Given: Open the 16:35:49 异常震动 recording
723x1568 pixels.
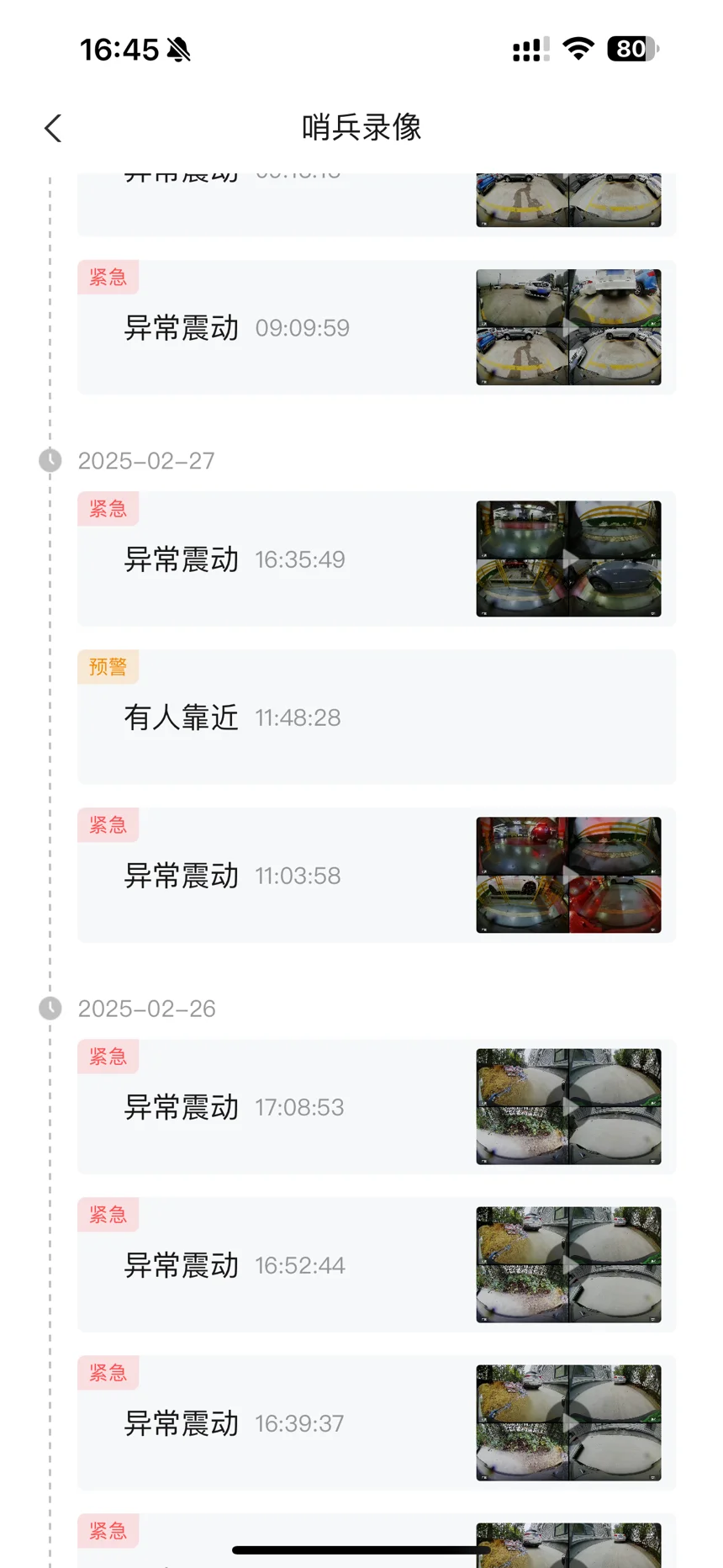Looking at the screenshot, I should (x=377, y=559).
